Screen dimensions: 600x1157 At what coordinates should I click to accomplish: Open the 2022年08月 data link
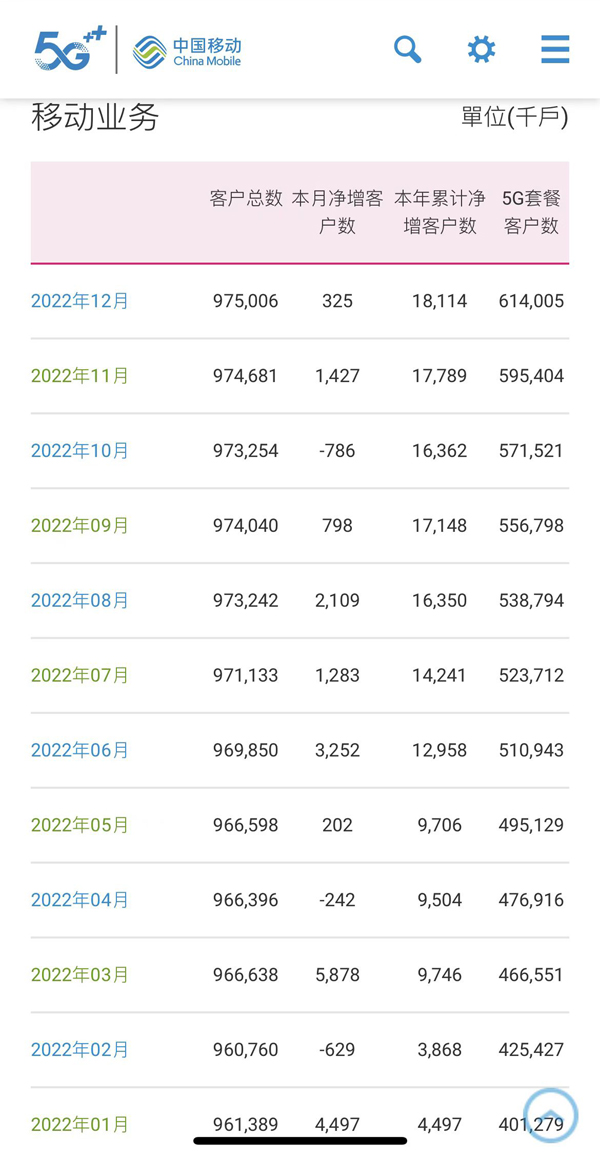coord(80,601)
